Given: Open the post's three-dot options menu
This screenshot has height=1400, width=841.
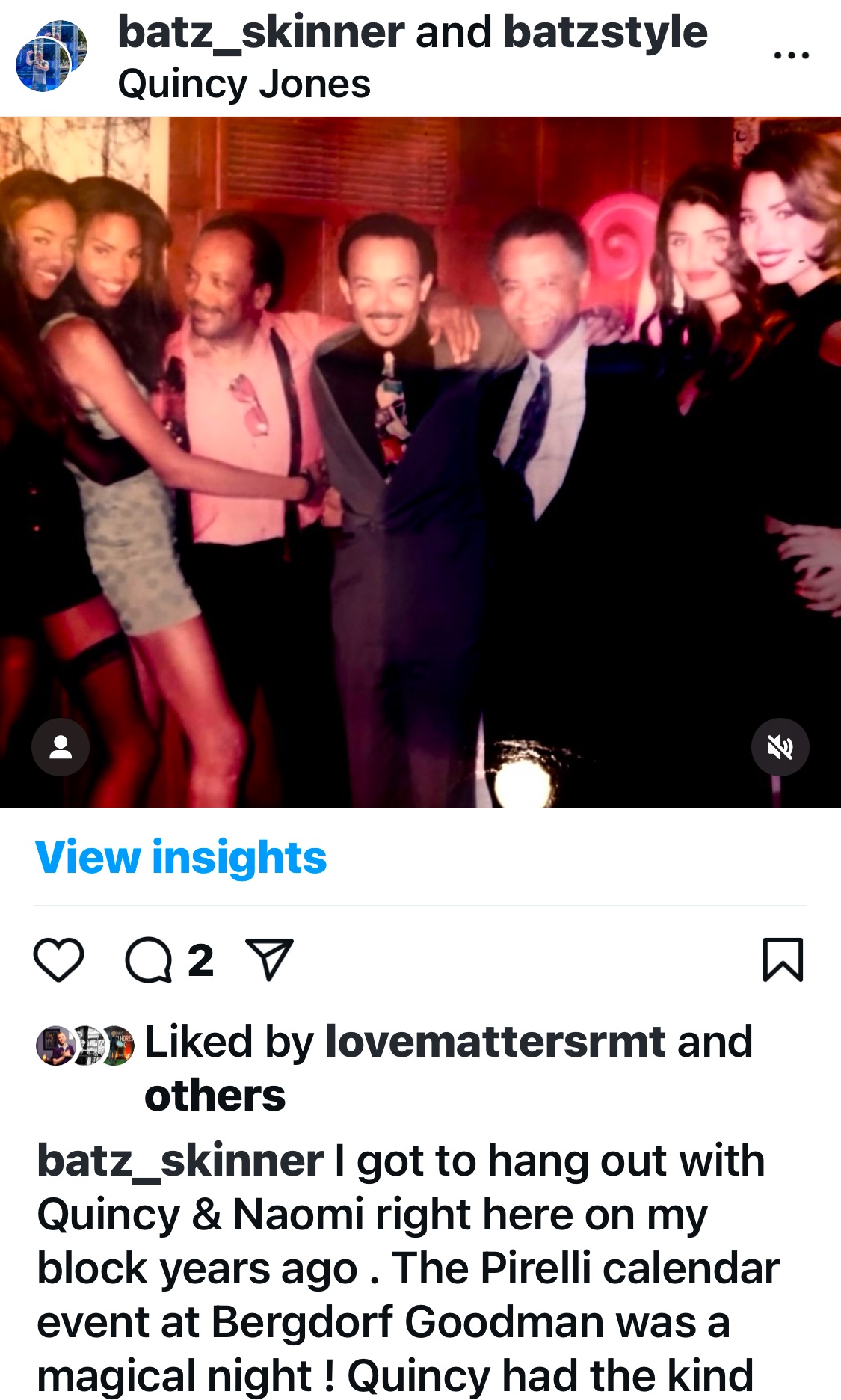Looking at the screenshot, I should click(791, 55).
